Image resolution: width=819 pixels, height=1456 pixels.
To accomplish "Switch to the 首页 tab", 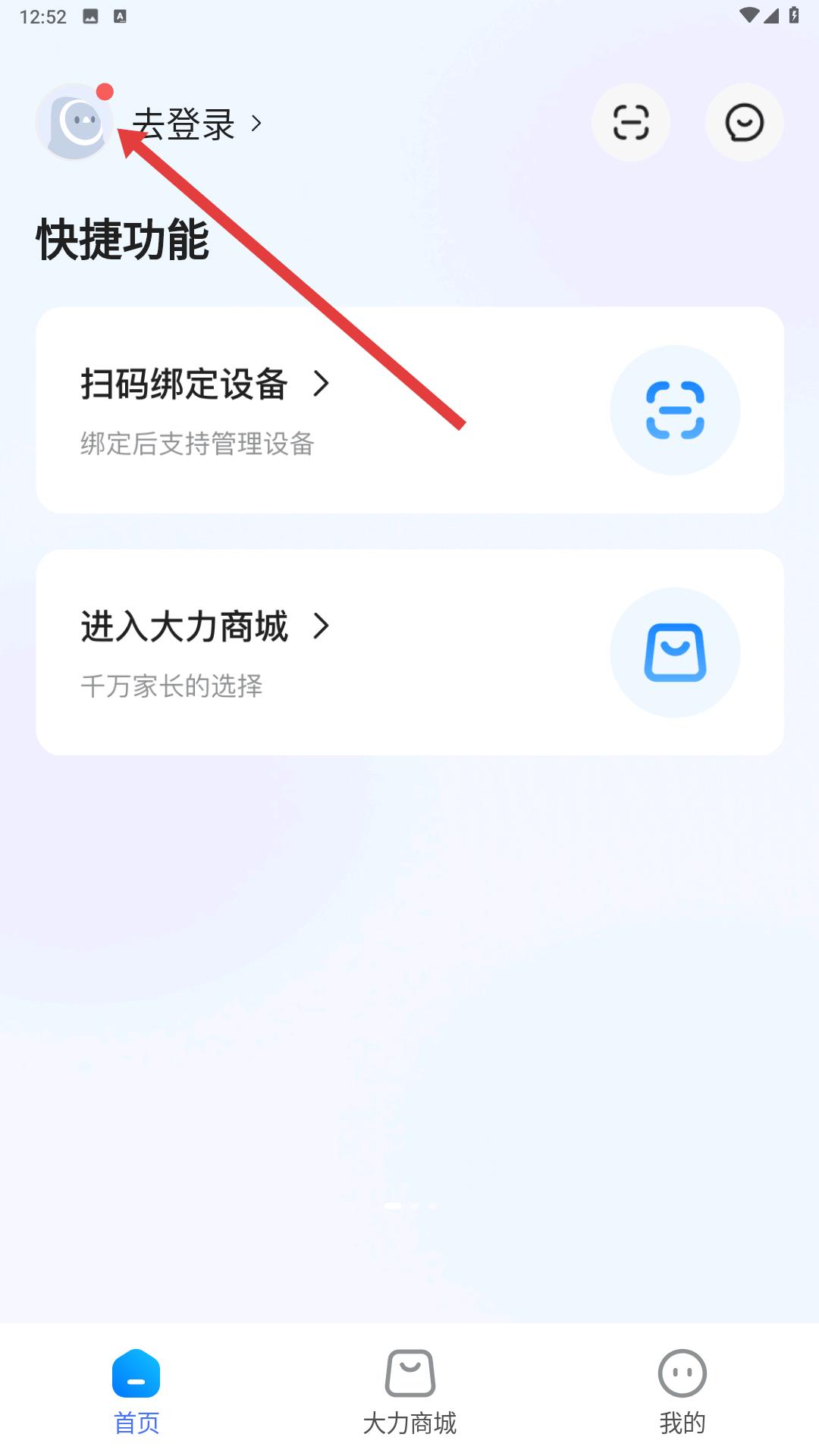I will pyautogui.click(x=136, y=1392).
